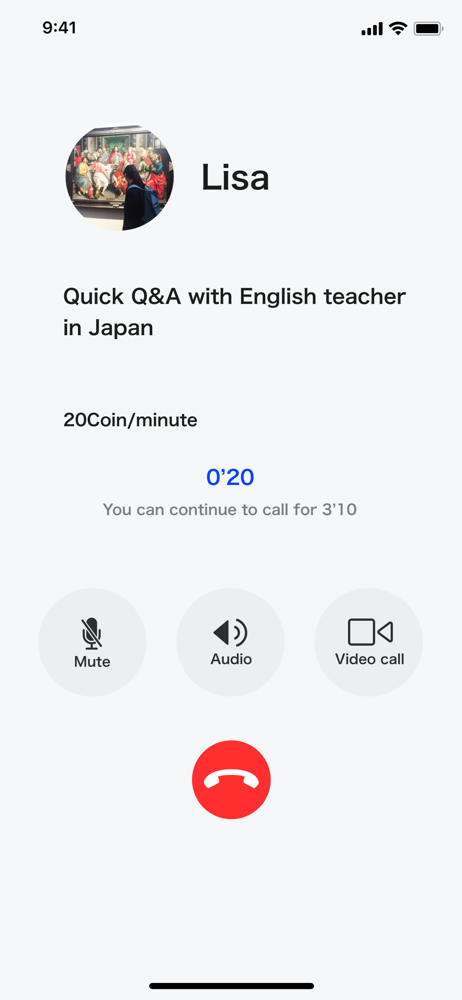This screenshot has height=1000, width=462.
Task: Toggle the Audio speaker button
Action: 230,642
